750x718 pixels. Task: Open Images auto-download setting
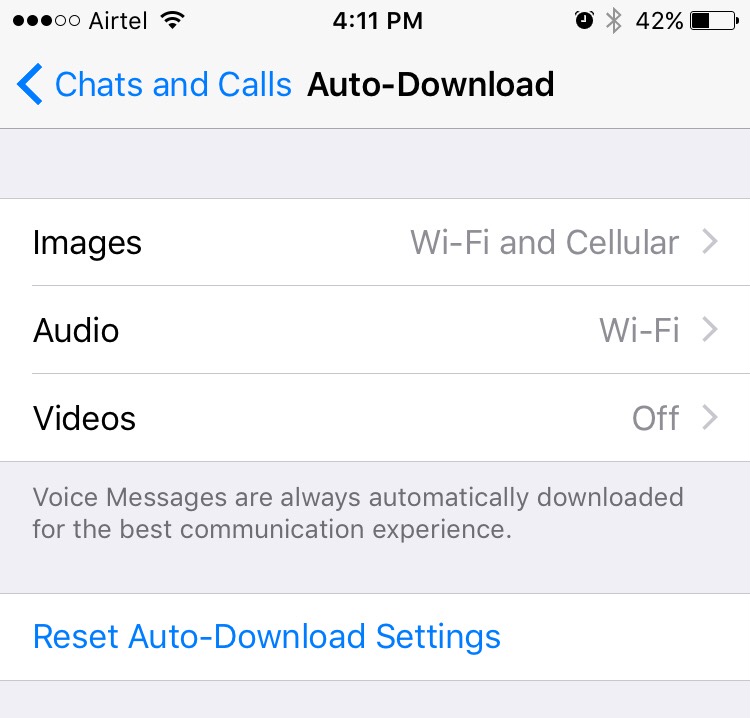375,242
